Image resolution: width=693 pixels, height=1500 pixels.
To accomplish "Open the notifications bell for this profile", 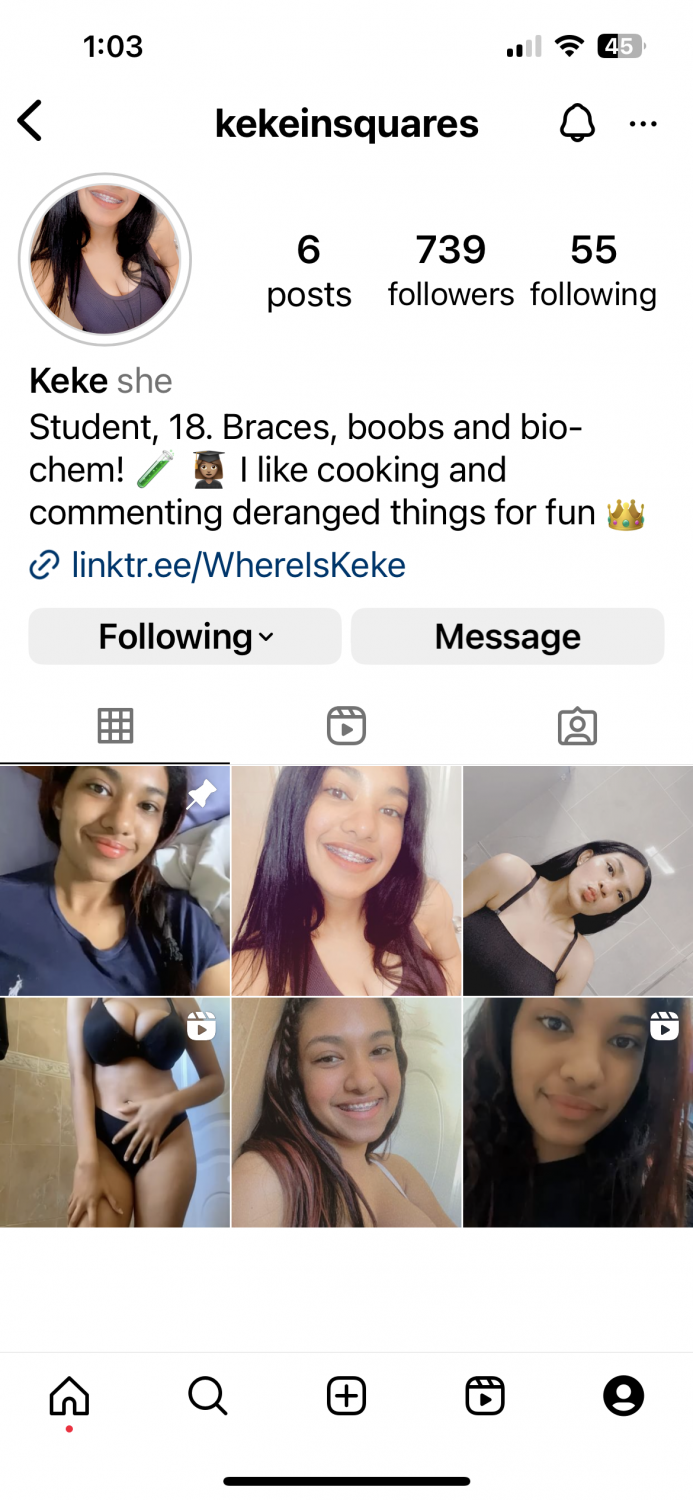I will click(x=576, y=123).
